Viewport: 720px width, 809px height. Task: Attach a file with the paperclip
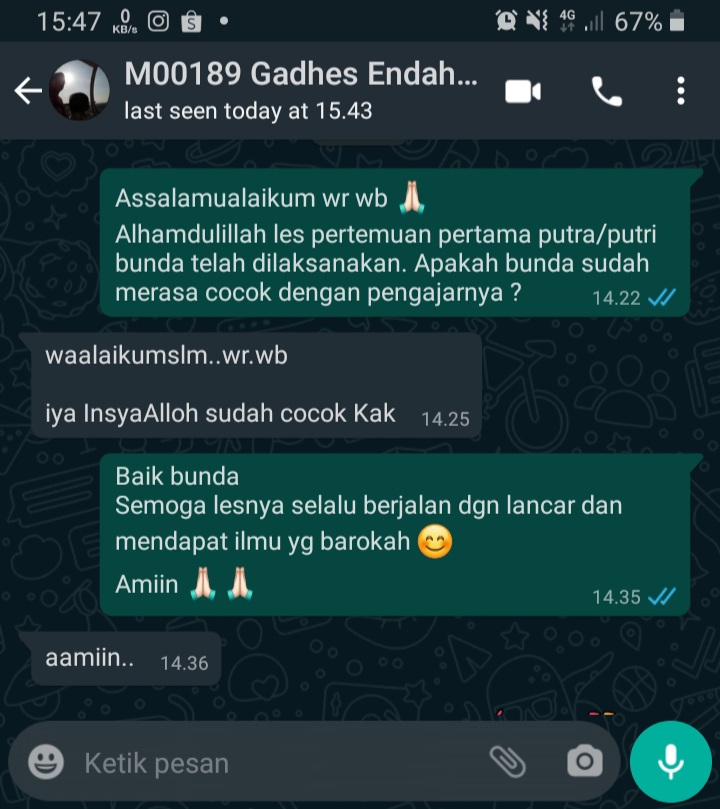pos(508,763)
